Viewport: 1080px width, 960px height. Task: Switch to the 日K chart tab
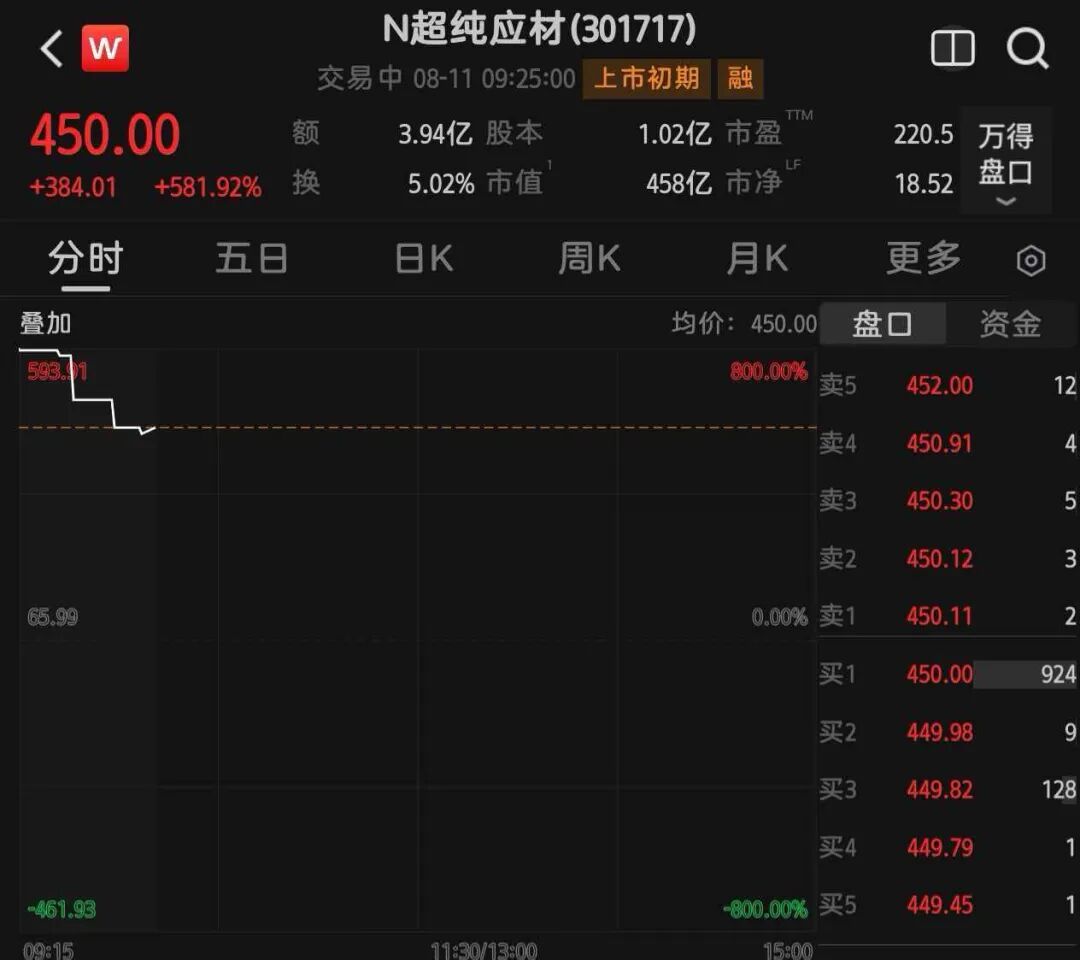424,258
